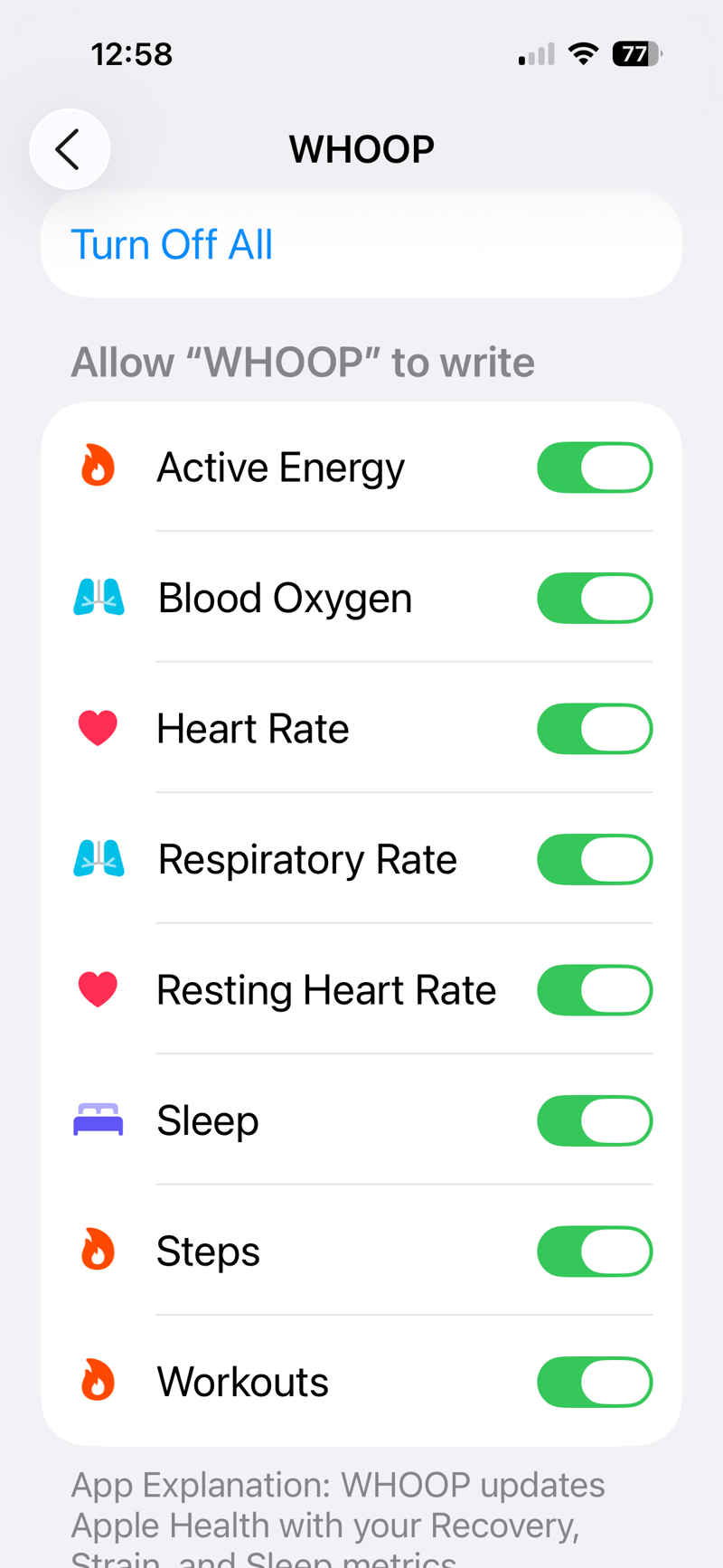Disable the Active Energy switch

(x=595, y=468)
